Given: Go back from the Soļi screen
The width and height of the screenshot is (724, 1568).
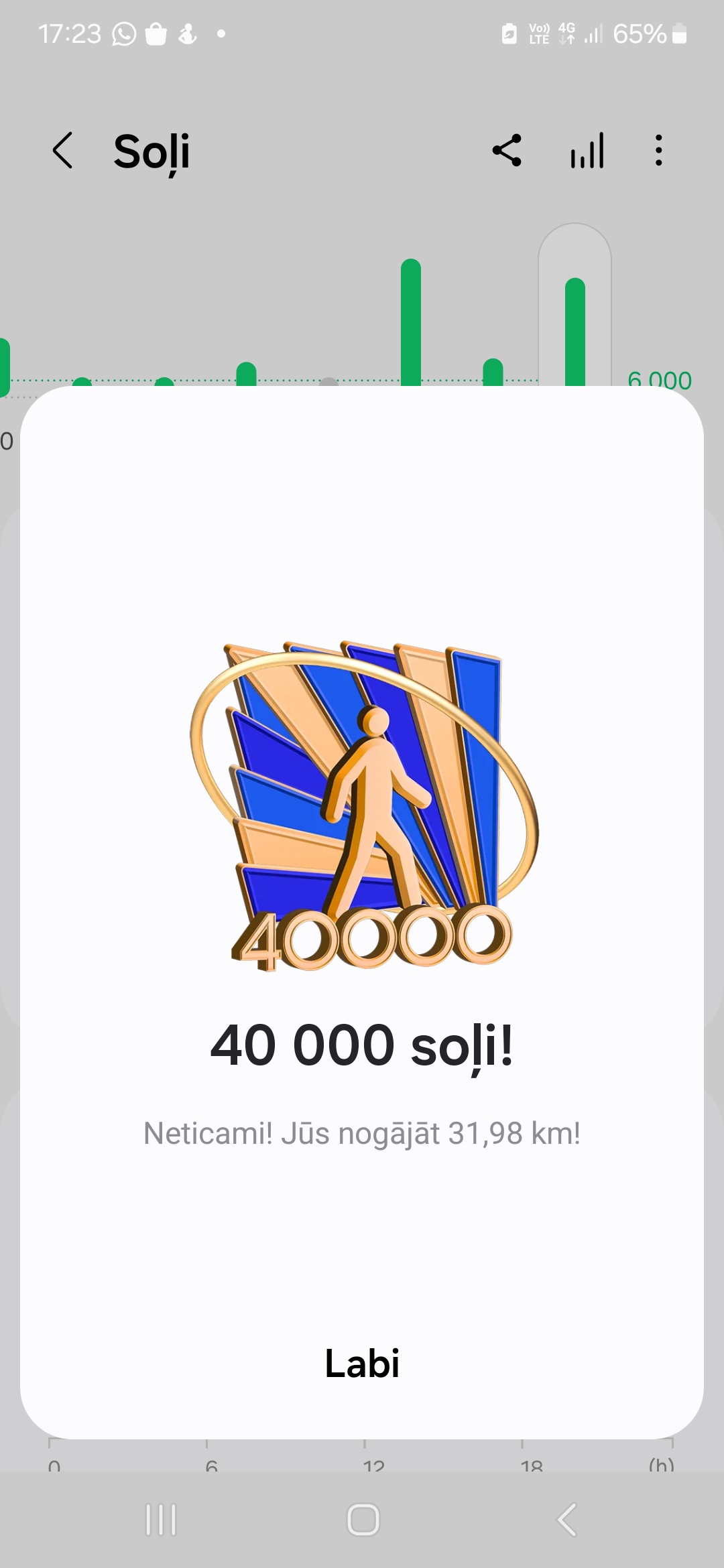Looking at the screenshot, I should (62, 150).
